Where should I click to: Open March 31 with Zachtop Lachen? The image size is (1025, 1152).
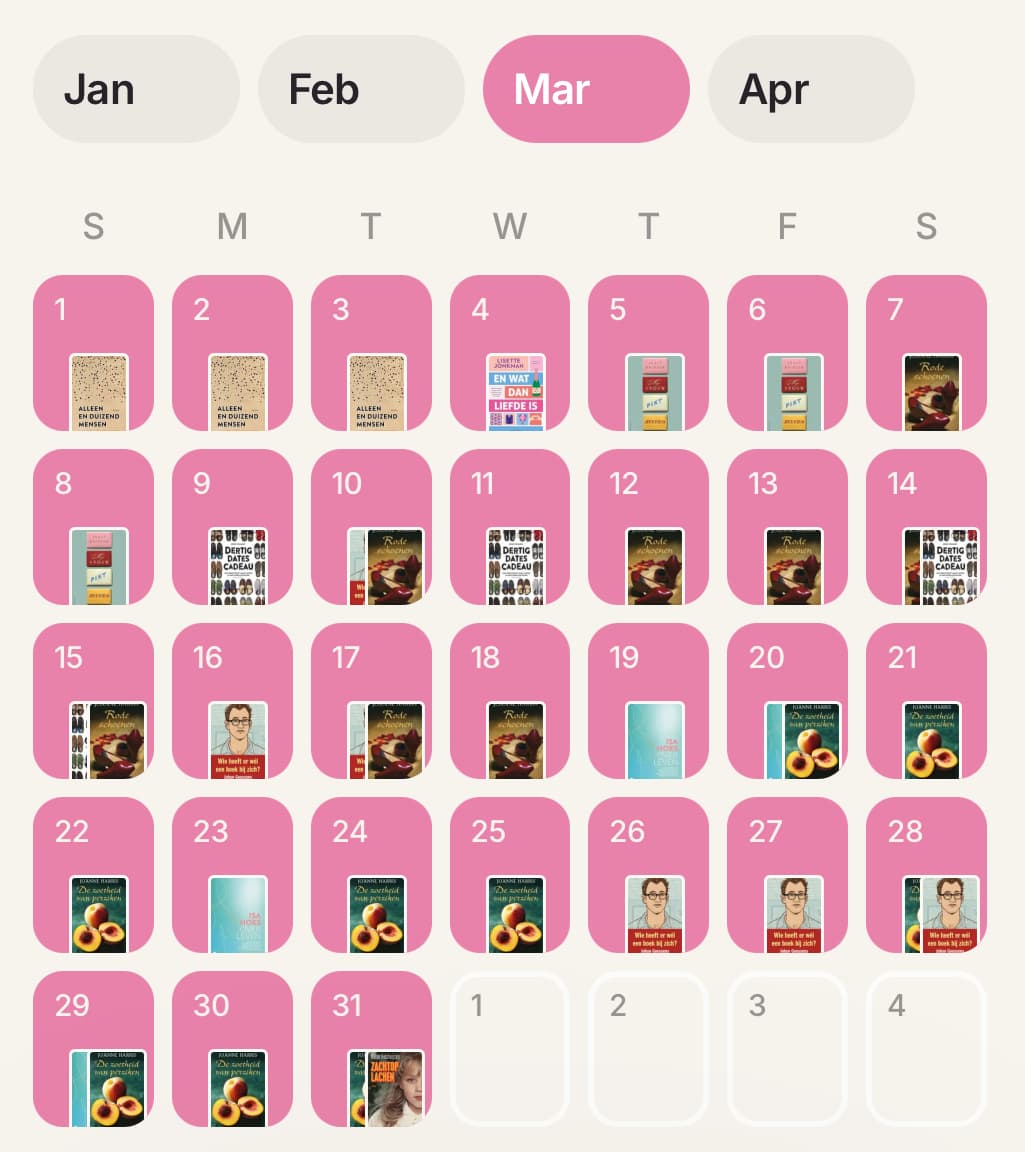[x=371, y=1049]
